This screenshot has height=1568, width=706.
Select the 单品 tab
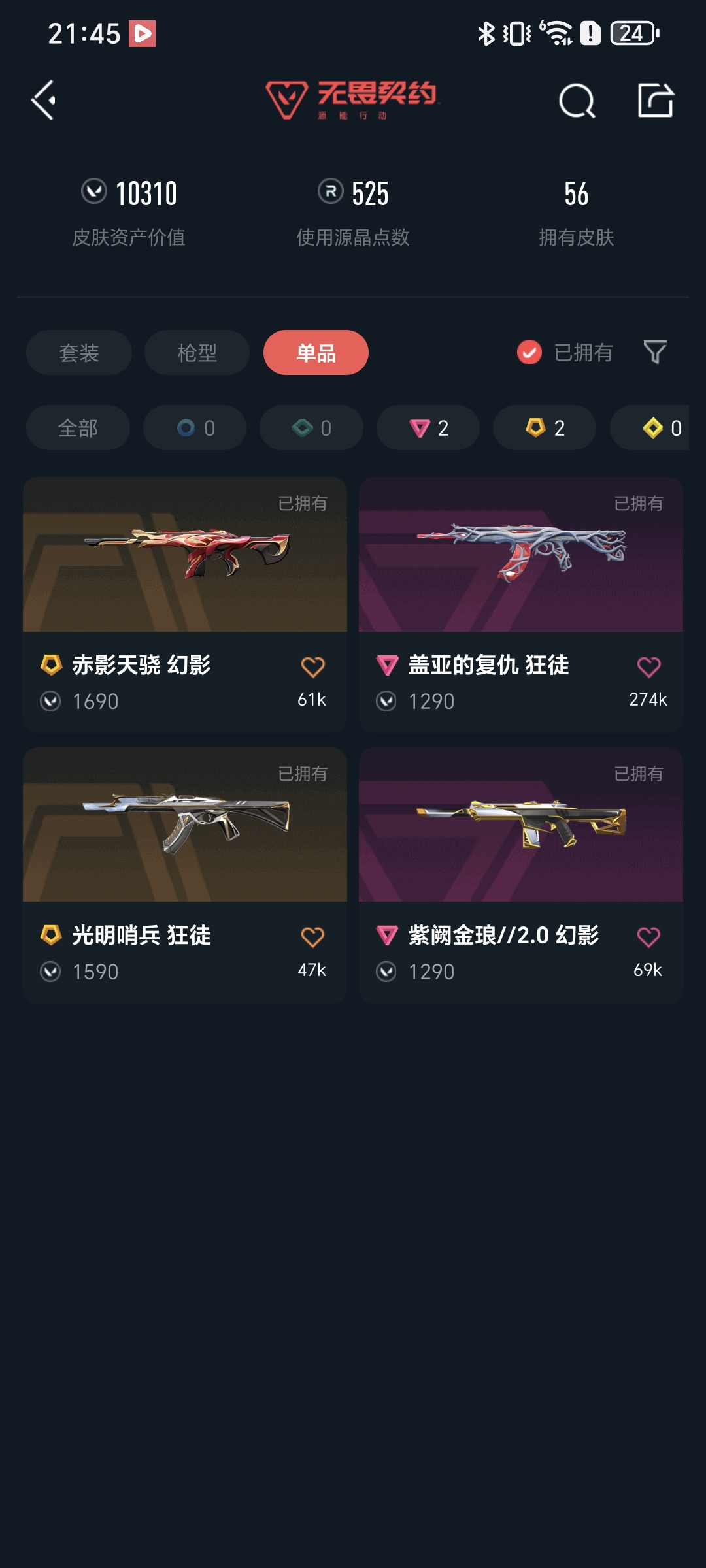pyautogui.click(x=316, y=353)
